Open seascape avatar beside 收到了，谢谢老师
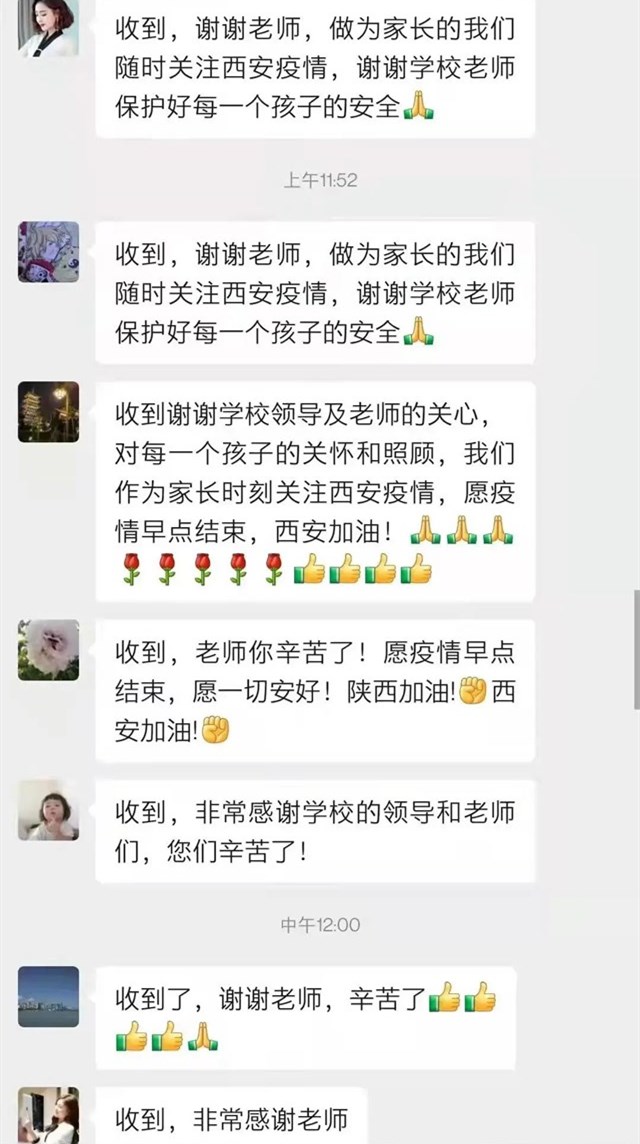 [48, 996]
